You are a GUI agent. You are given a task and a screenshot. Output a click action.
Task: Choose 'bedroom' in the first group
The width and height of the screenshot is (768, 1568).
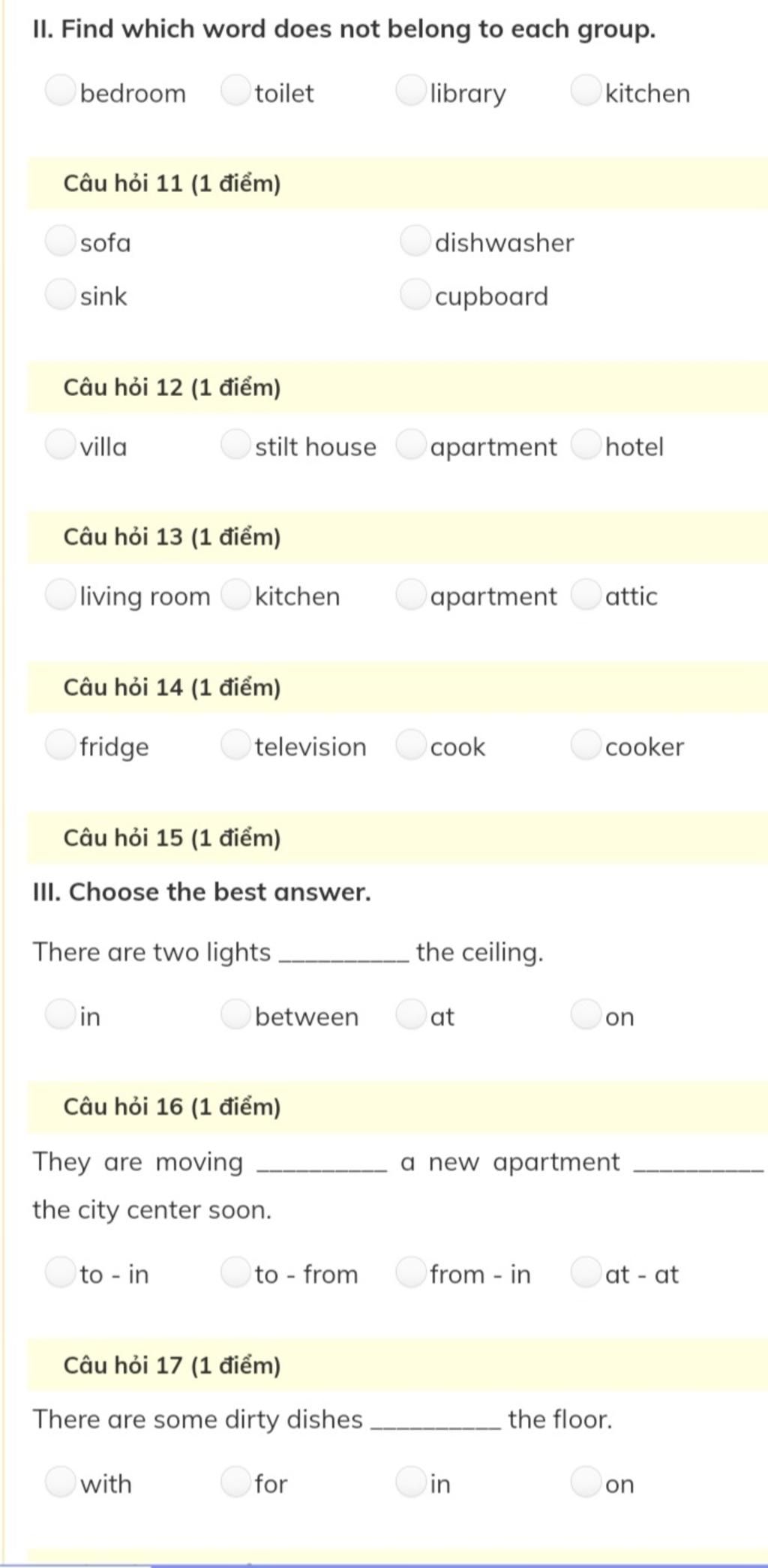tap(60, 91)
